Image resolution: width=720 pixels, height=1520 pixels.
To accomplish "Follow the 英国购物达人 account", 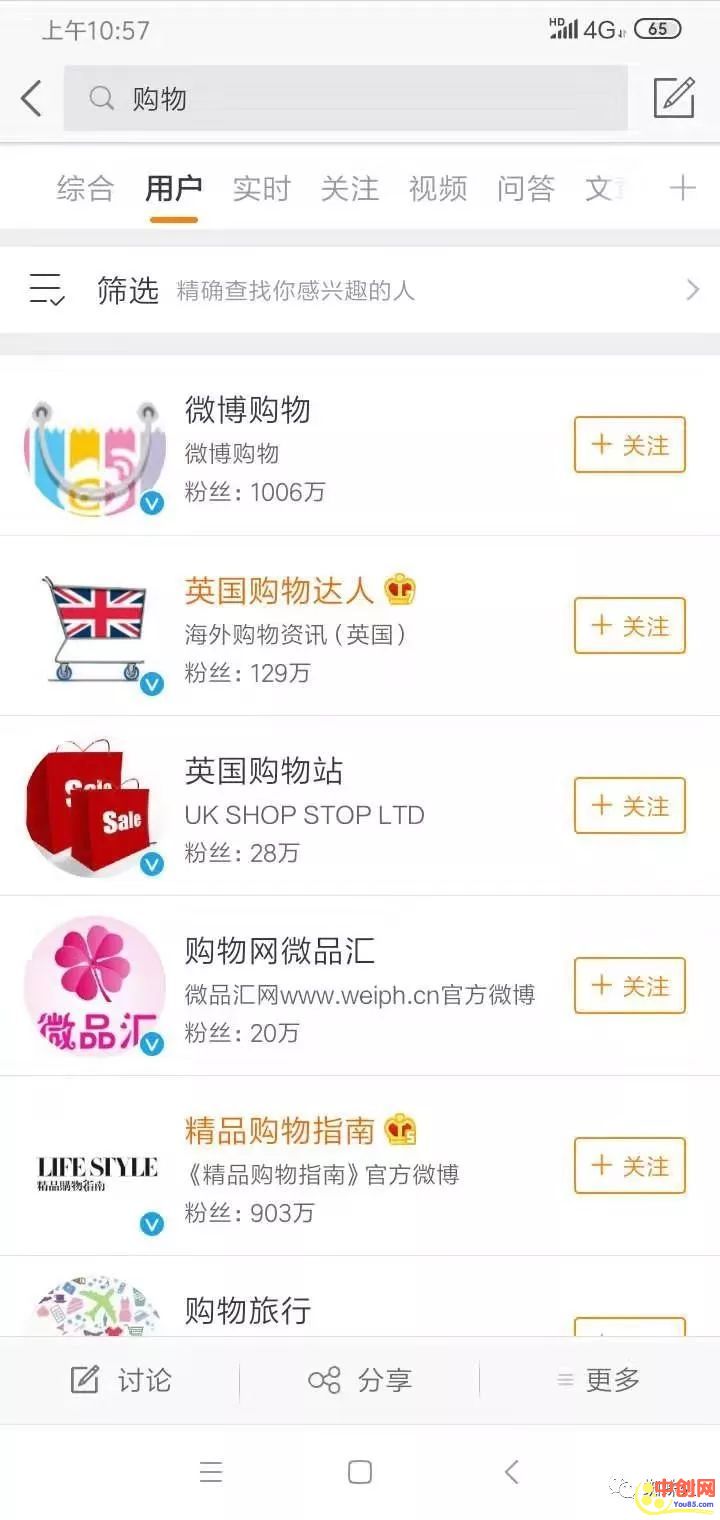I will pos(629,626).
